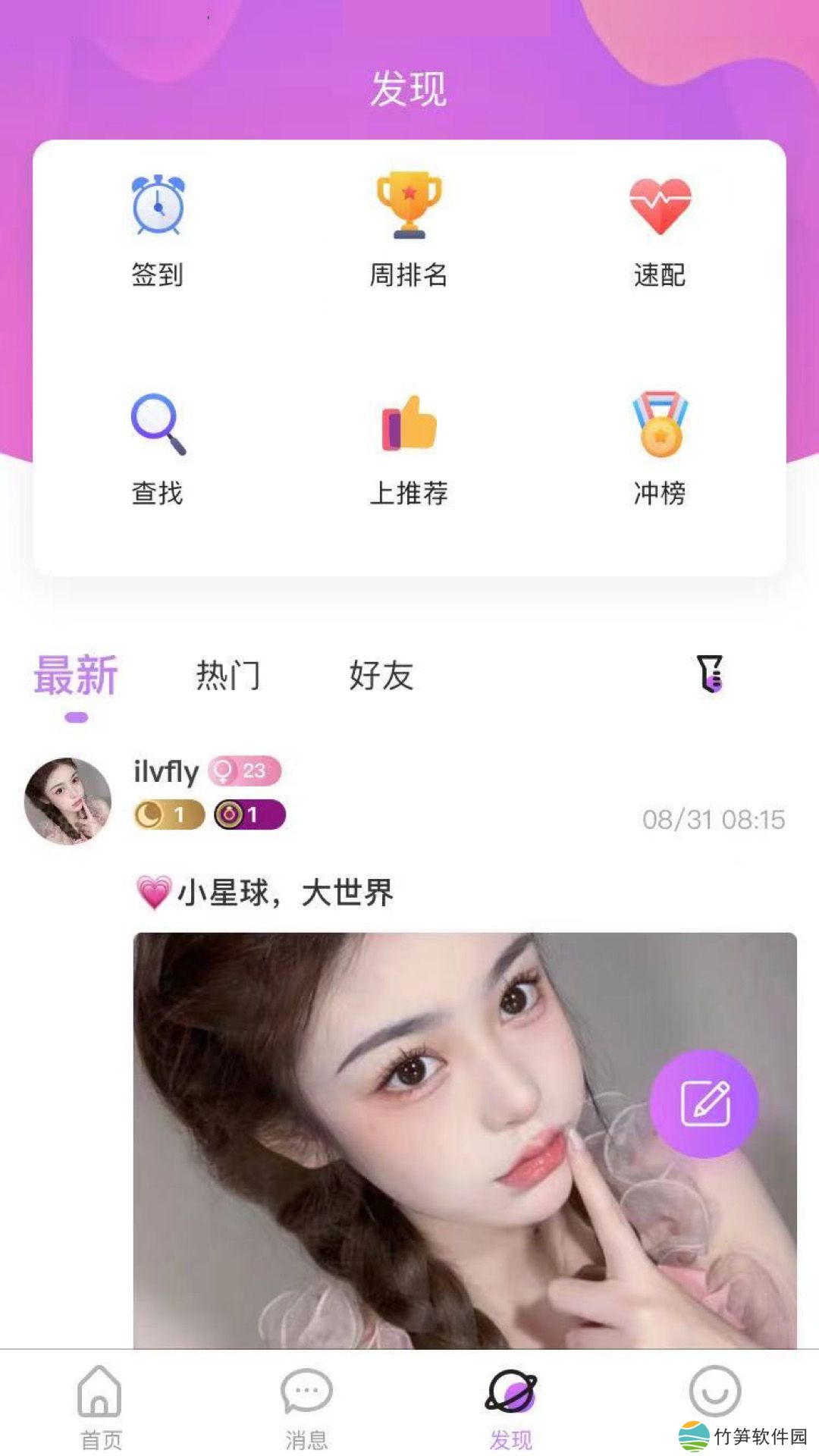Open the smiley profile tab
Screen dimensions: 819x1456
[x=714, y=1394]
